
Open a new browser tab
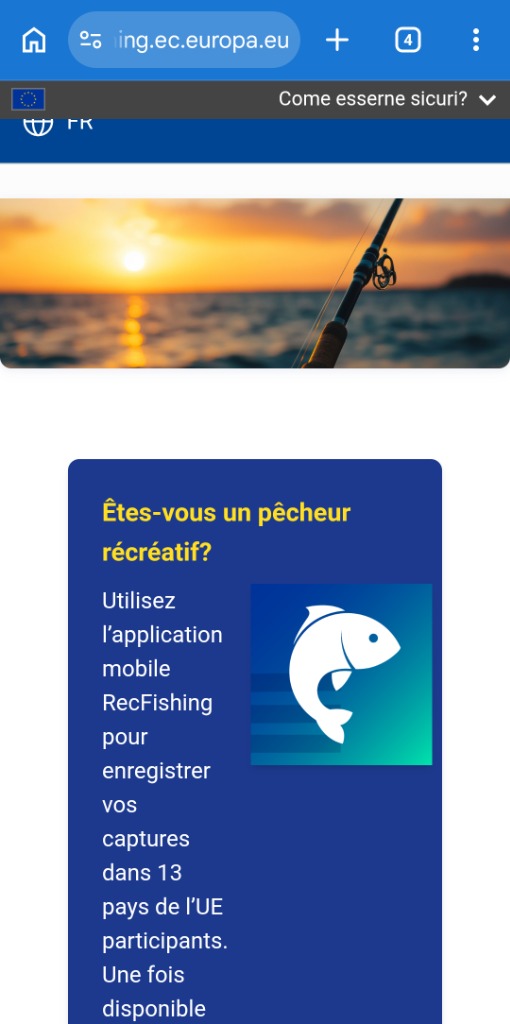(337, 40)
